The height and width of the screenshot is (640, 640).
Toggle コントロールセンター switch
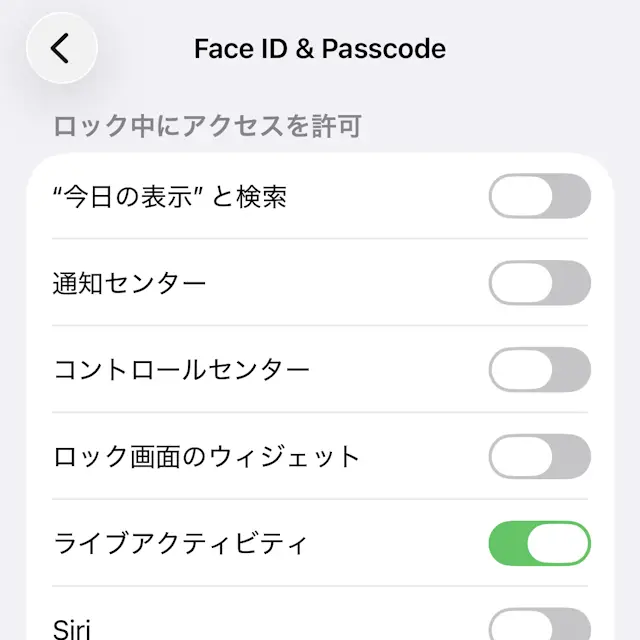point(539,370)
